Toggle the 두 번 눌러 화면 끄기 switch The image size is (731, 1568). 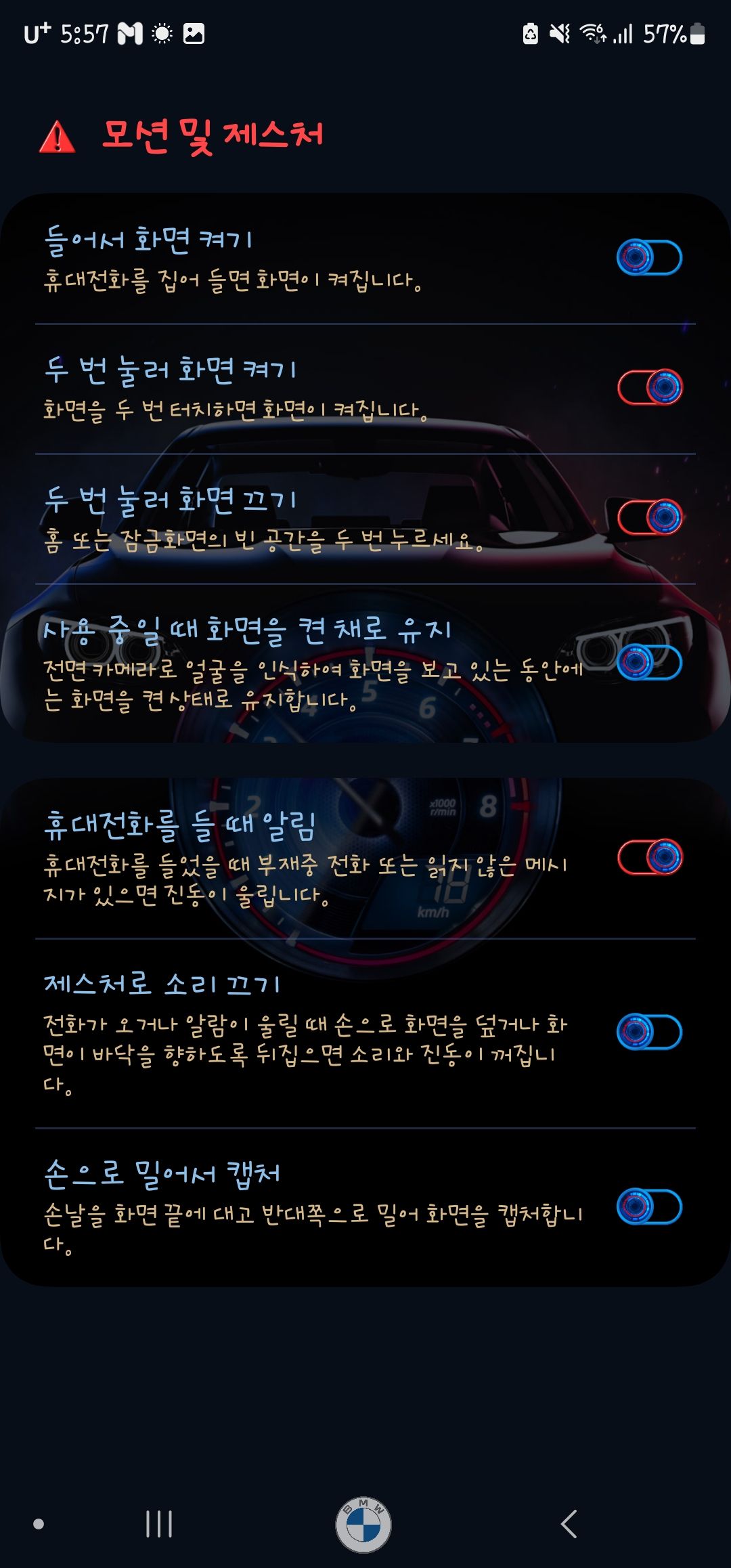click(x=649, y=517)
